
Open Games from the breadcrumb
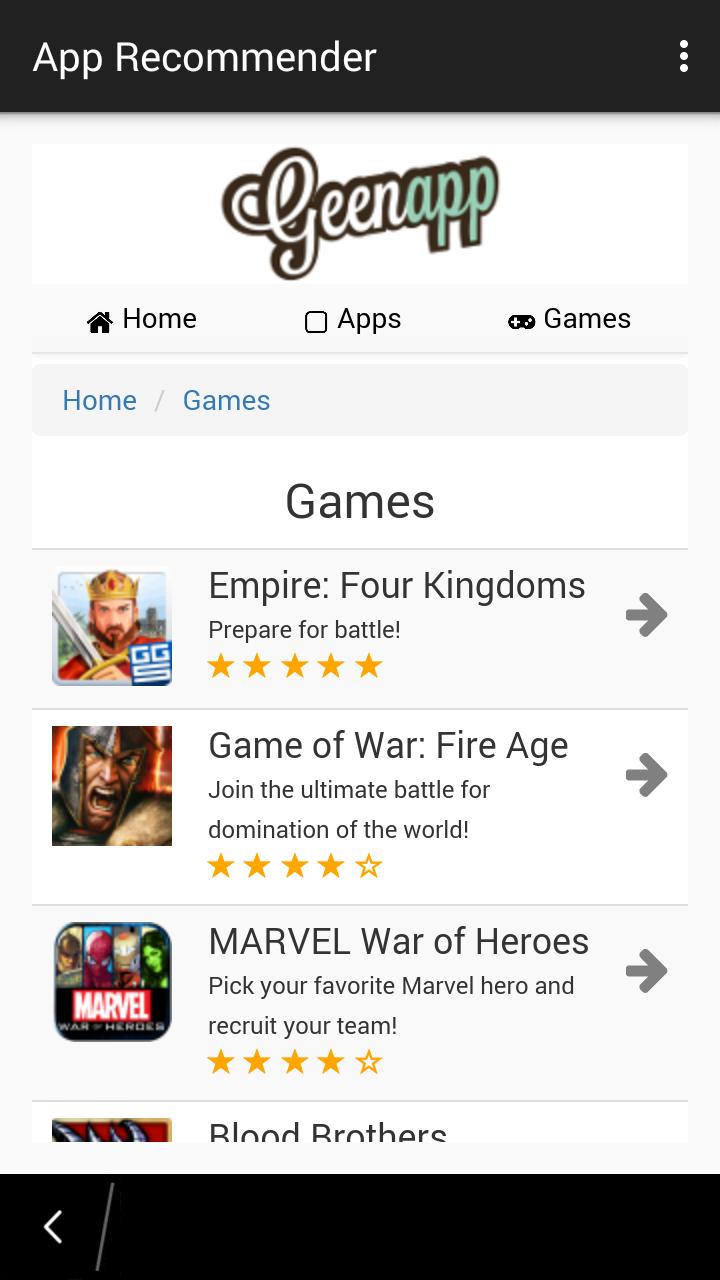pyautogui.click(x=226, y=400)
